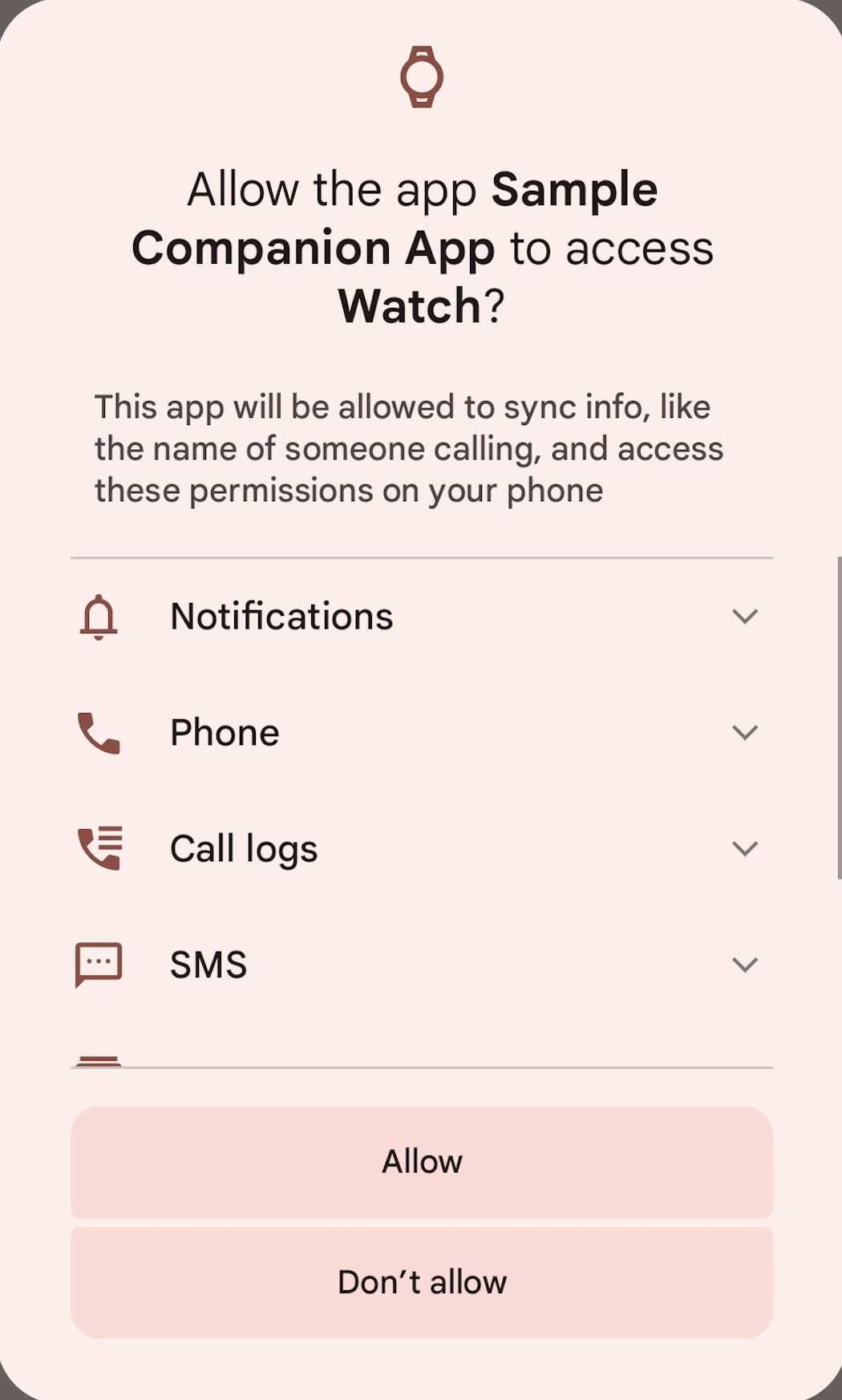Select the SMS label
842x1400 pixels.
point(208,965)
